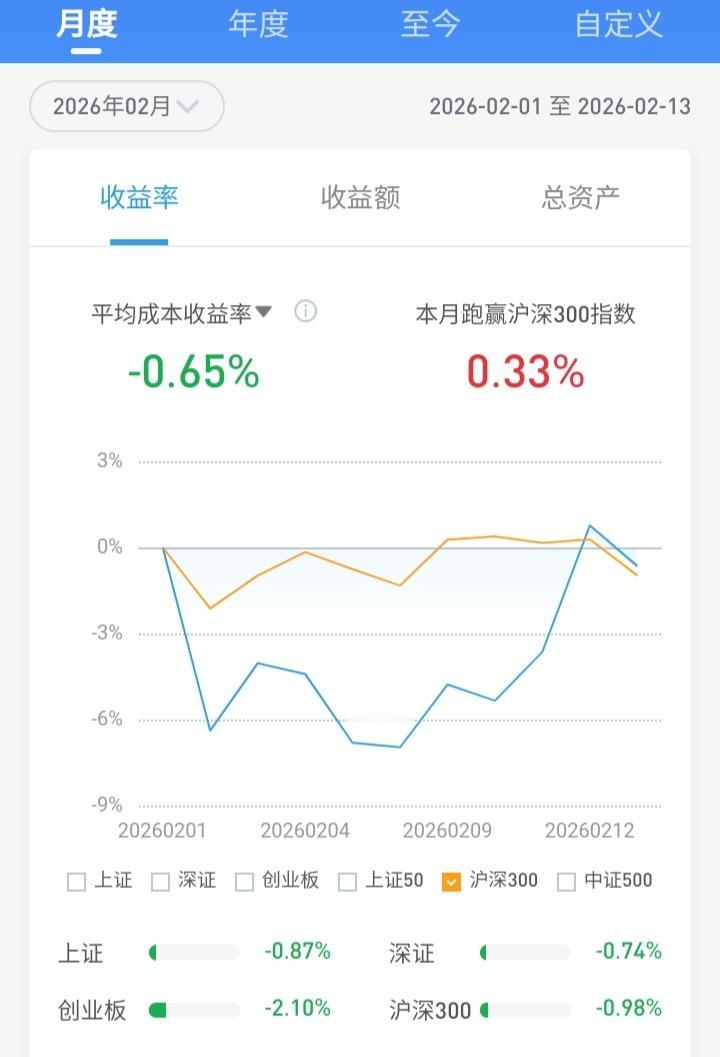Click the chart peak near 20260212
Screen dimensions: 720x1057
tap(592, 524)
